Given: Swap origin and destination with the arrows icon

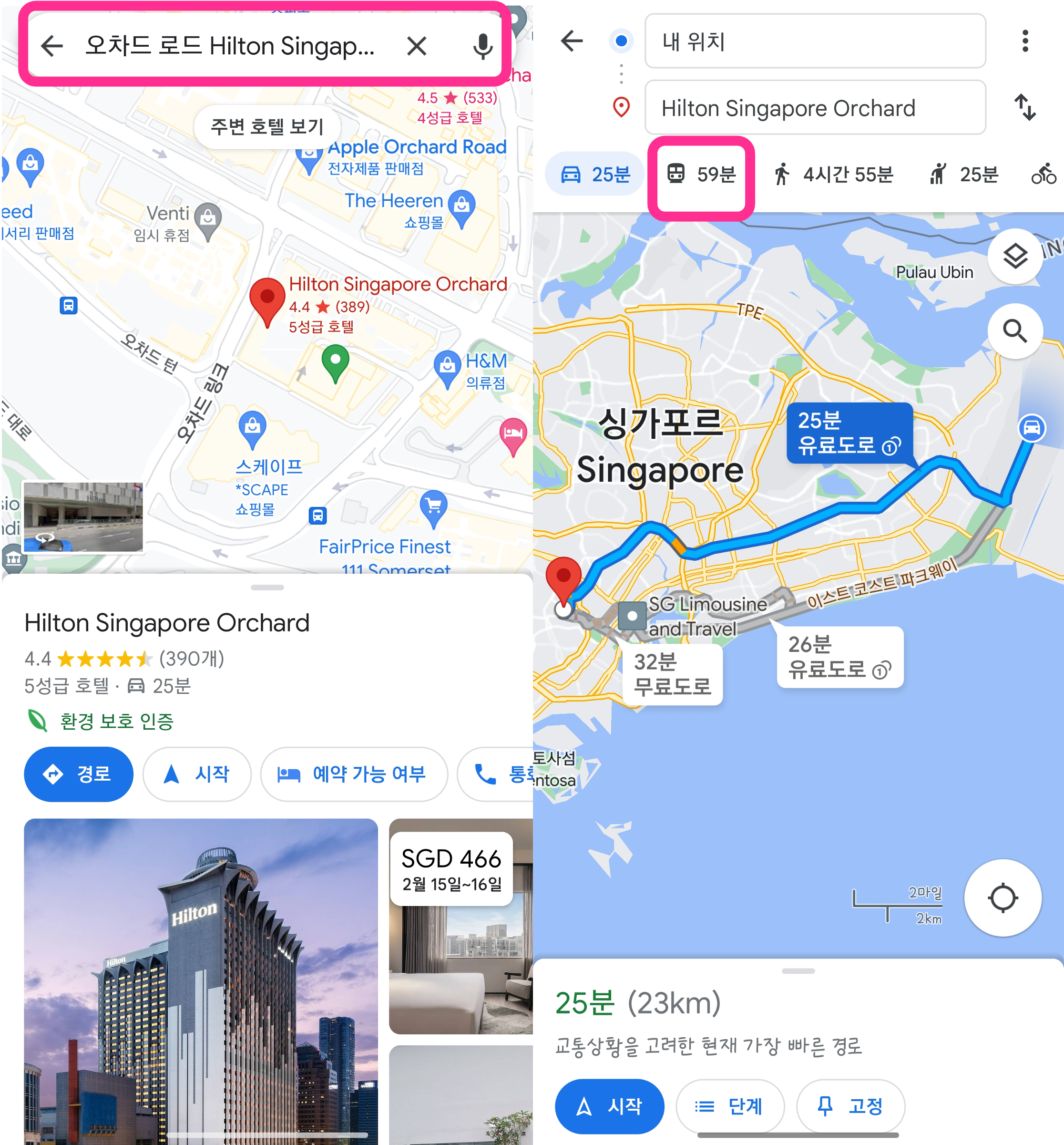Looking at the screenshot, I should coord(1025,108).
